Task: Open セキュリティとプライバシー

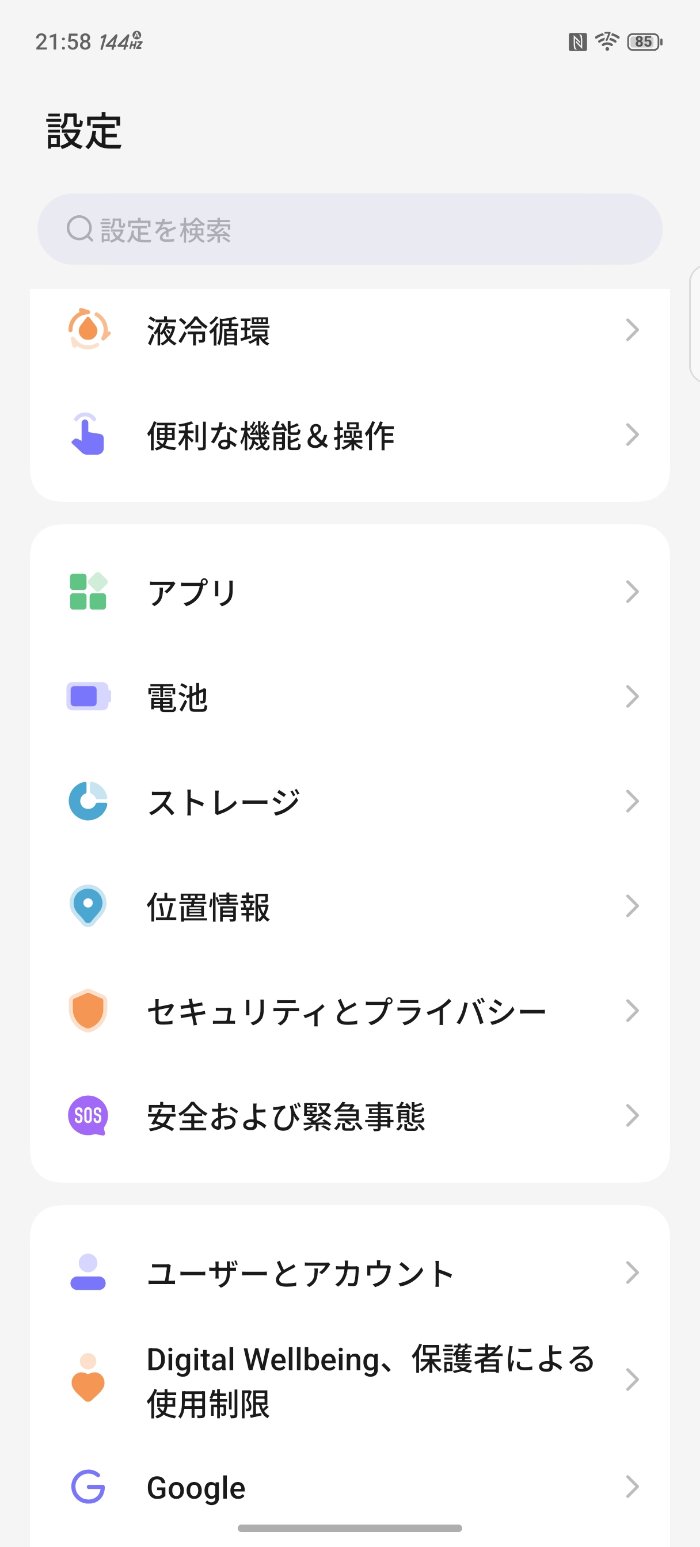Action: point(350,1012)
